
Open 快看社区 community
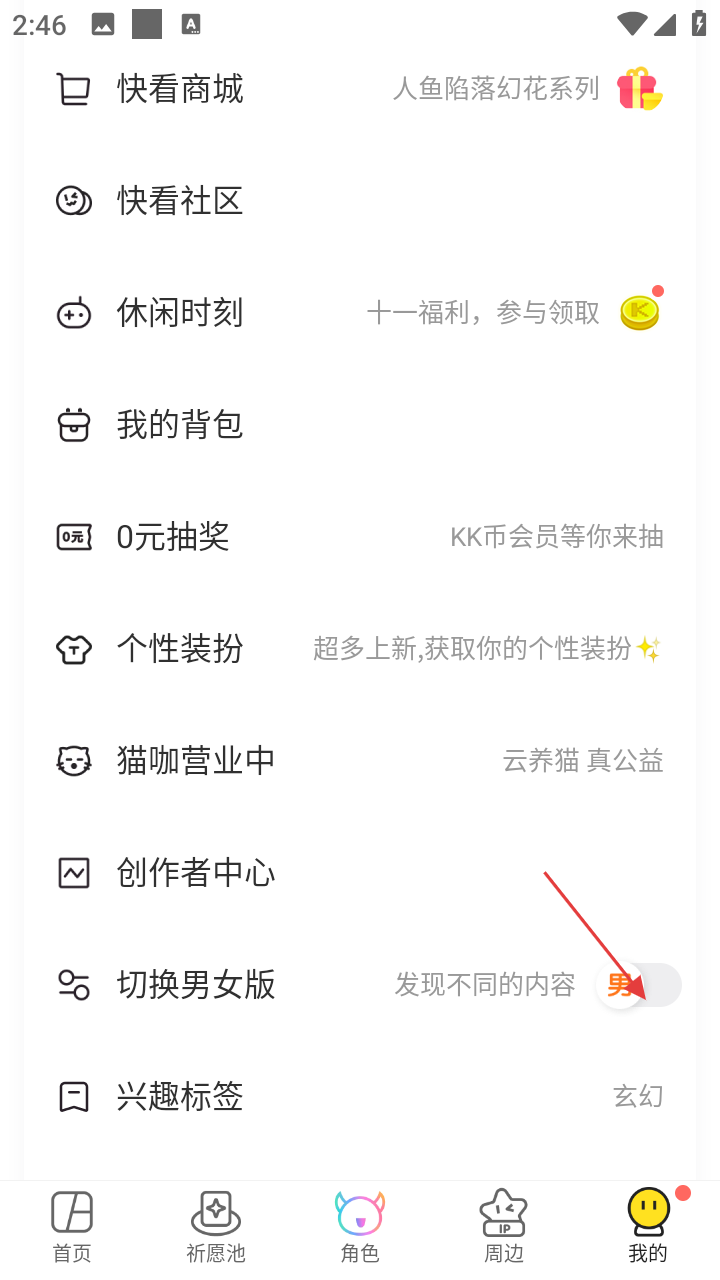click(x=180, y=201)
